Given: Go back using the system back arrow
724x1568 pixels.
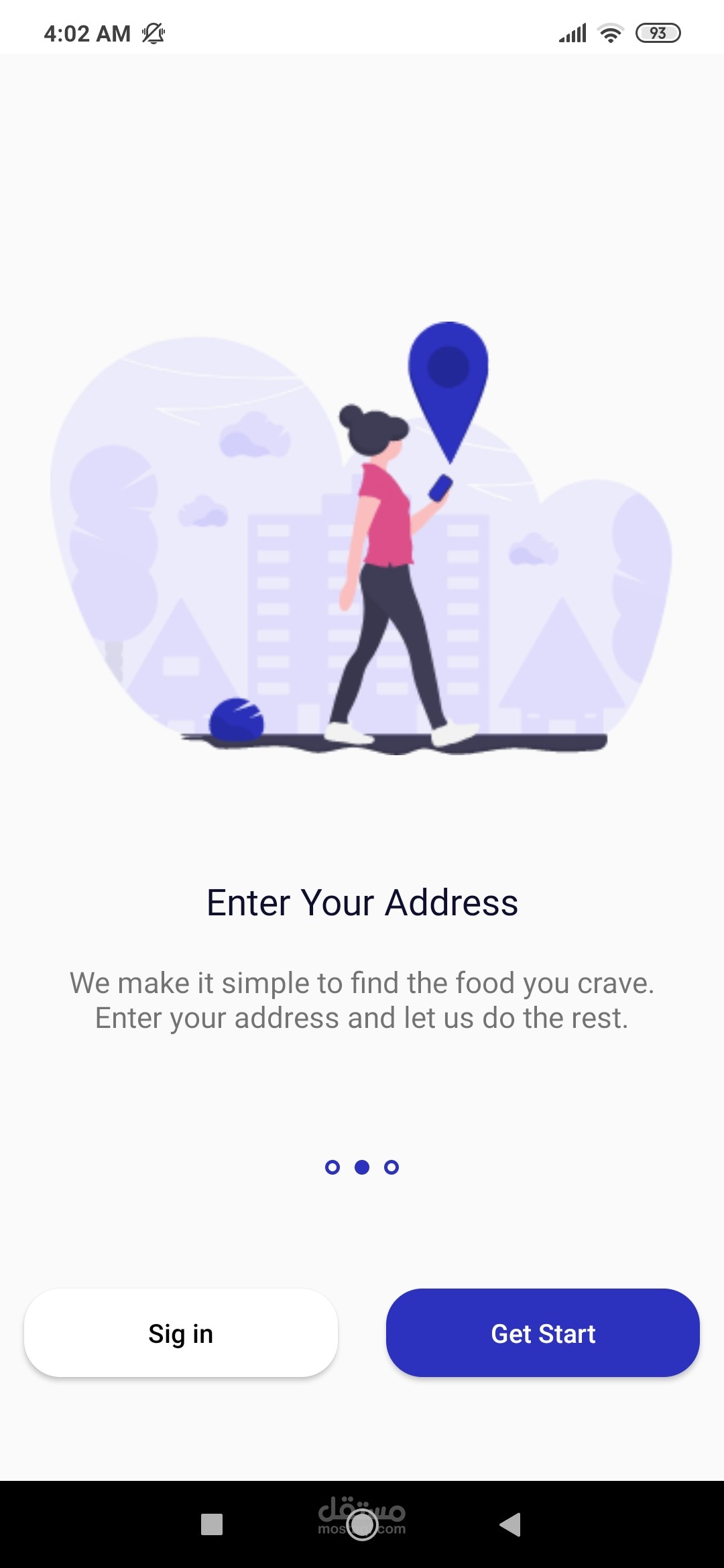Looking at the screenshot, I should 511,1524.
